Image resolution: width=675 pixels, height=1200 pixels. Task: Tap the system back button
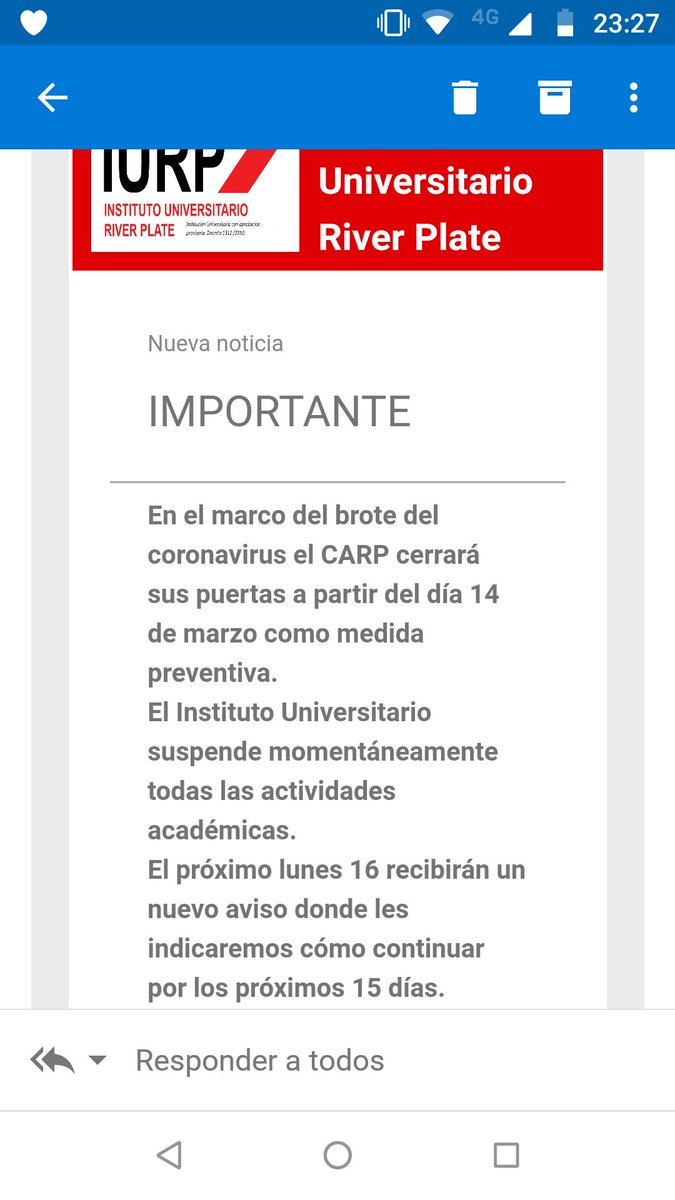[x=169, y=1156]
